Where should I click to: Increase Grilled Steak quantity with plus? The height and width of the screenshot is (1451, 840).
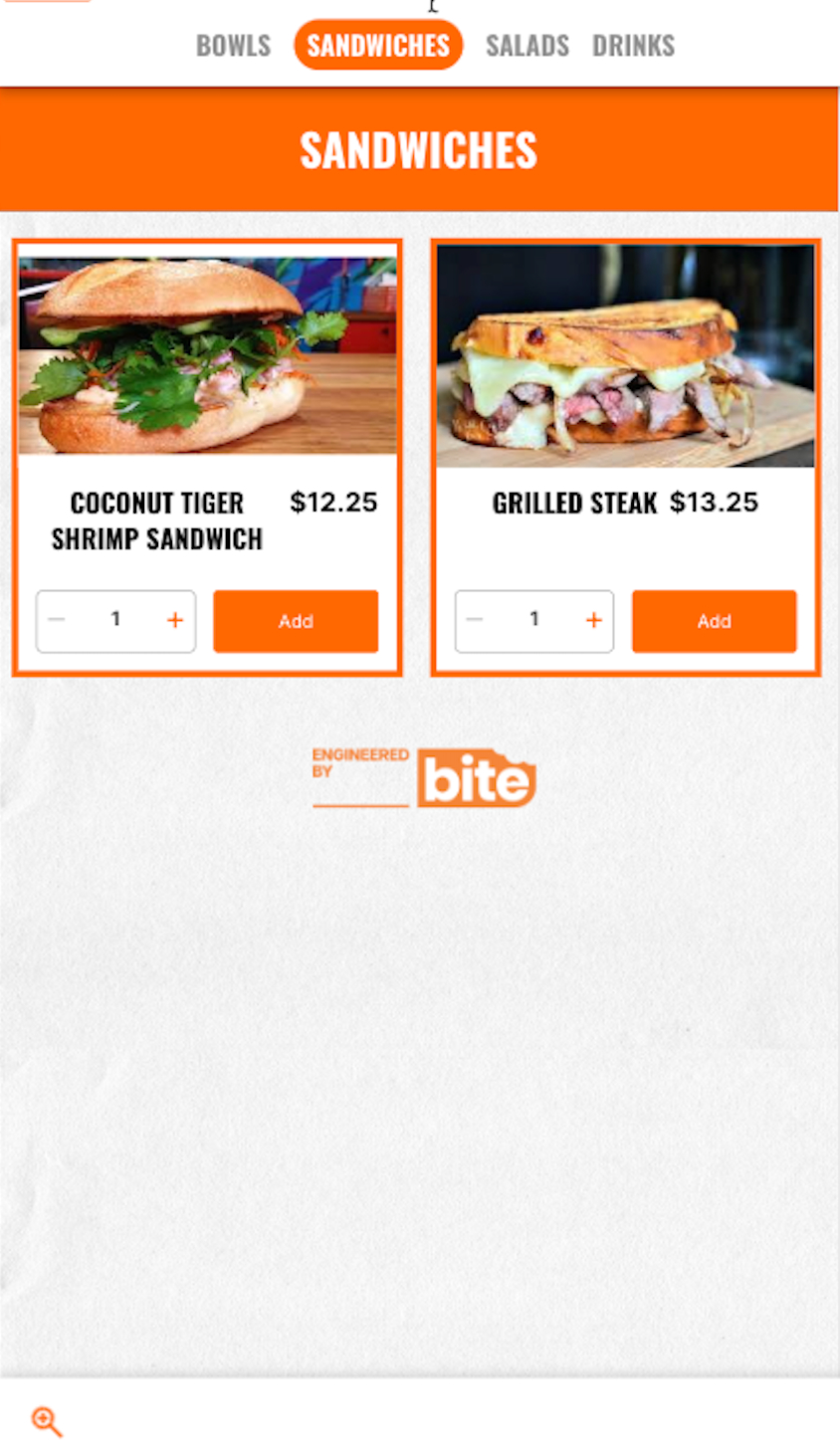pos(594,621)
